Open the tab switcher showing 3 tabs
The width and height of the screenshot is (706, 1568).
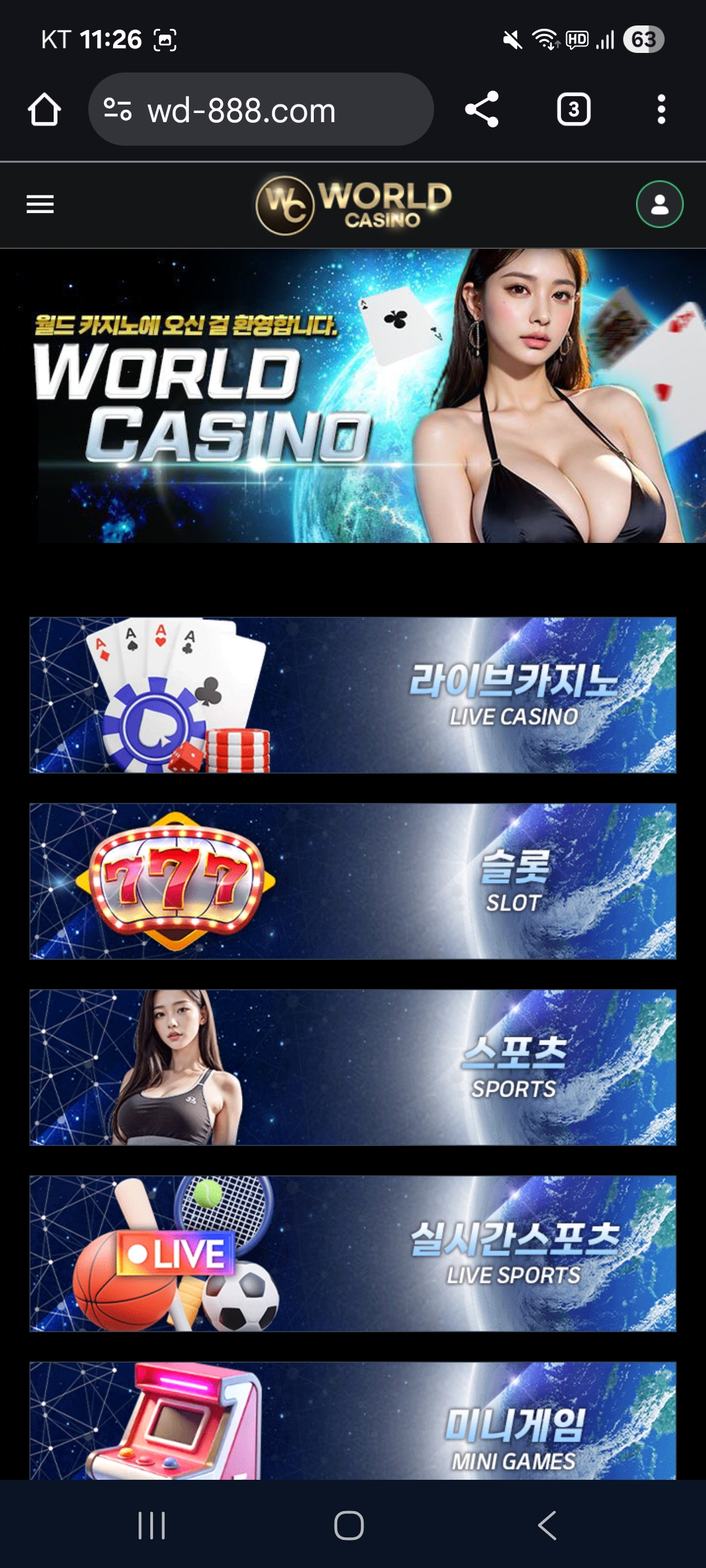coord(573,109)
